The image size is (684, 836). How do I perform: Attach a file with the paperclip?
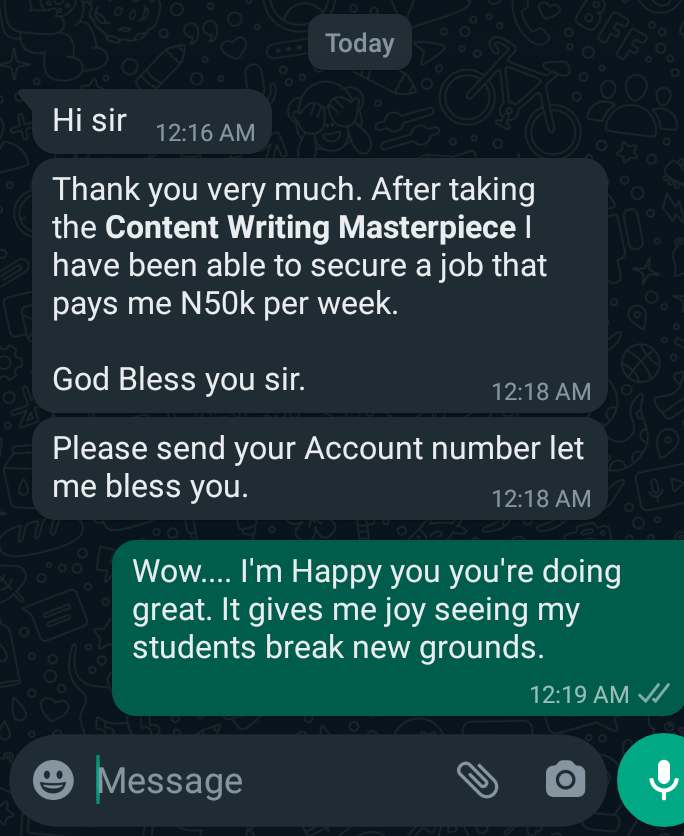(x=478, y=778)
